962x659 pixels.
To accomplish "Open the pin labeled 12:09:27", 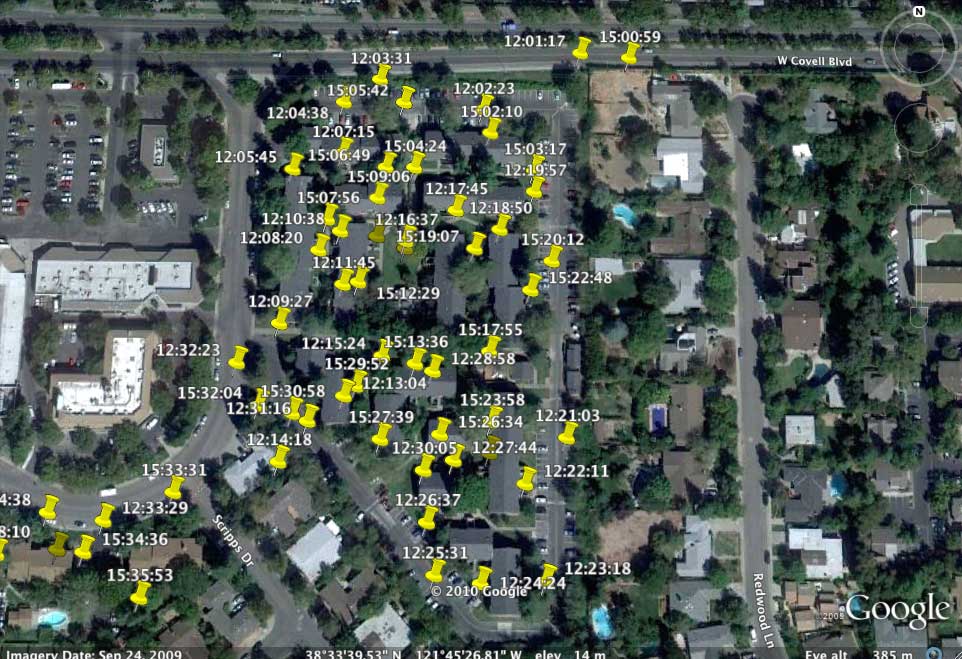I will click(x=281, y=318).
